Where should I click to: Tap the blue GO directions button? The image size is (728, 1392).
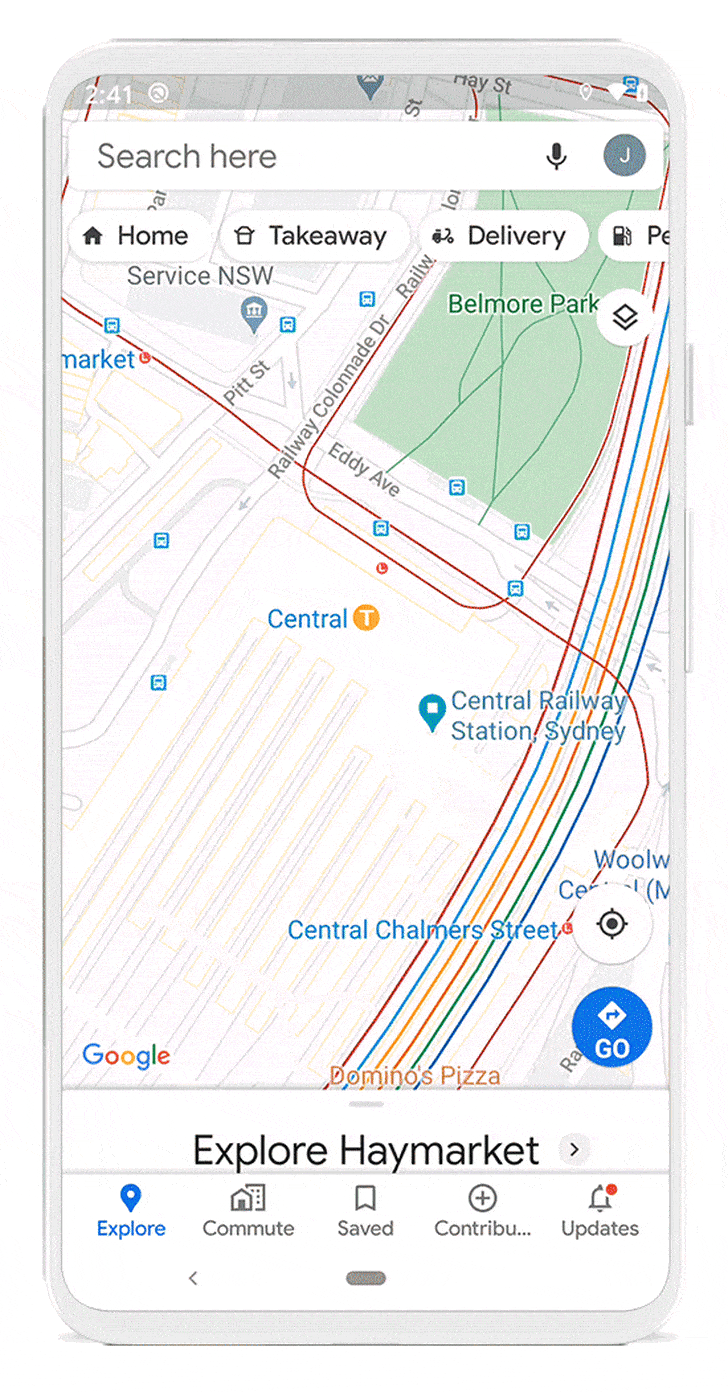point(612,1027)
